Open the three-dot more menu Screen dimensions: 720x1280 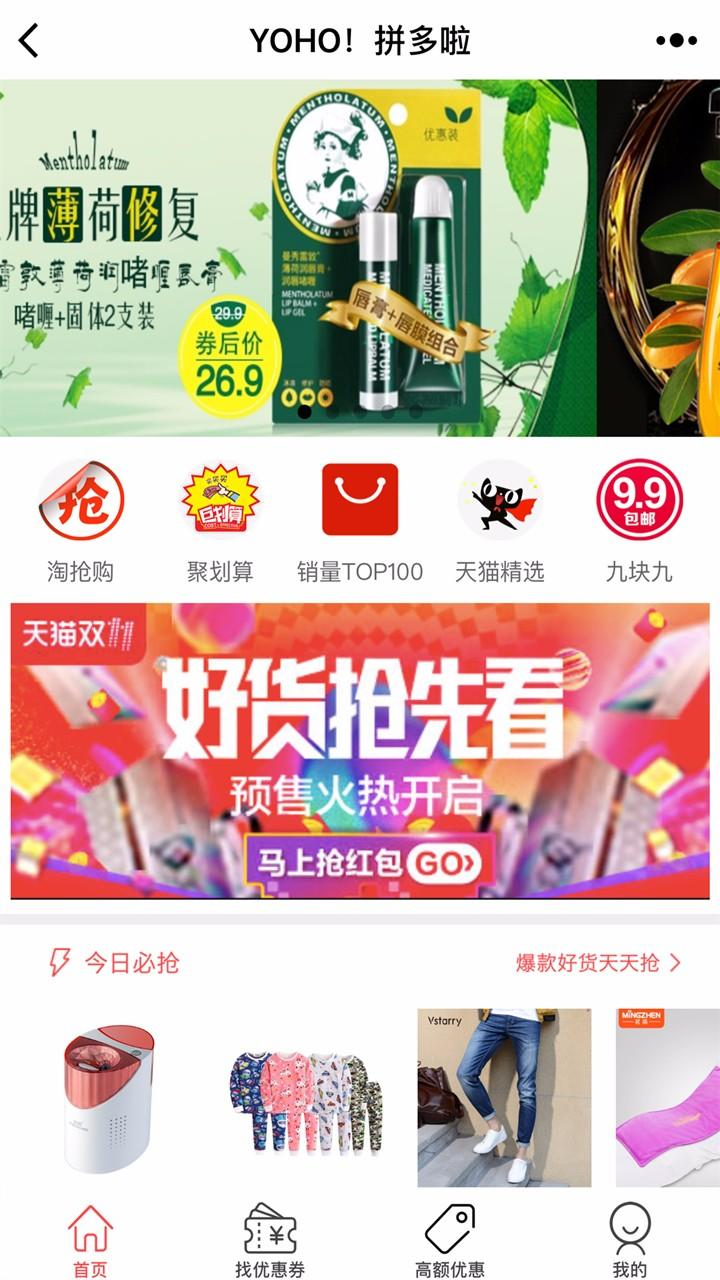677,41
